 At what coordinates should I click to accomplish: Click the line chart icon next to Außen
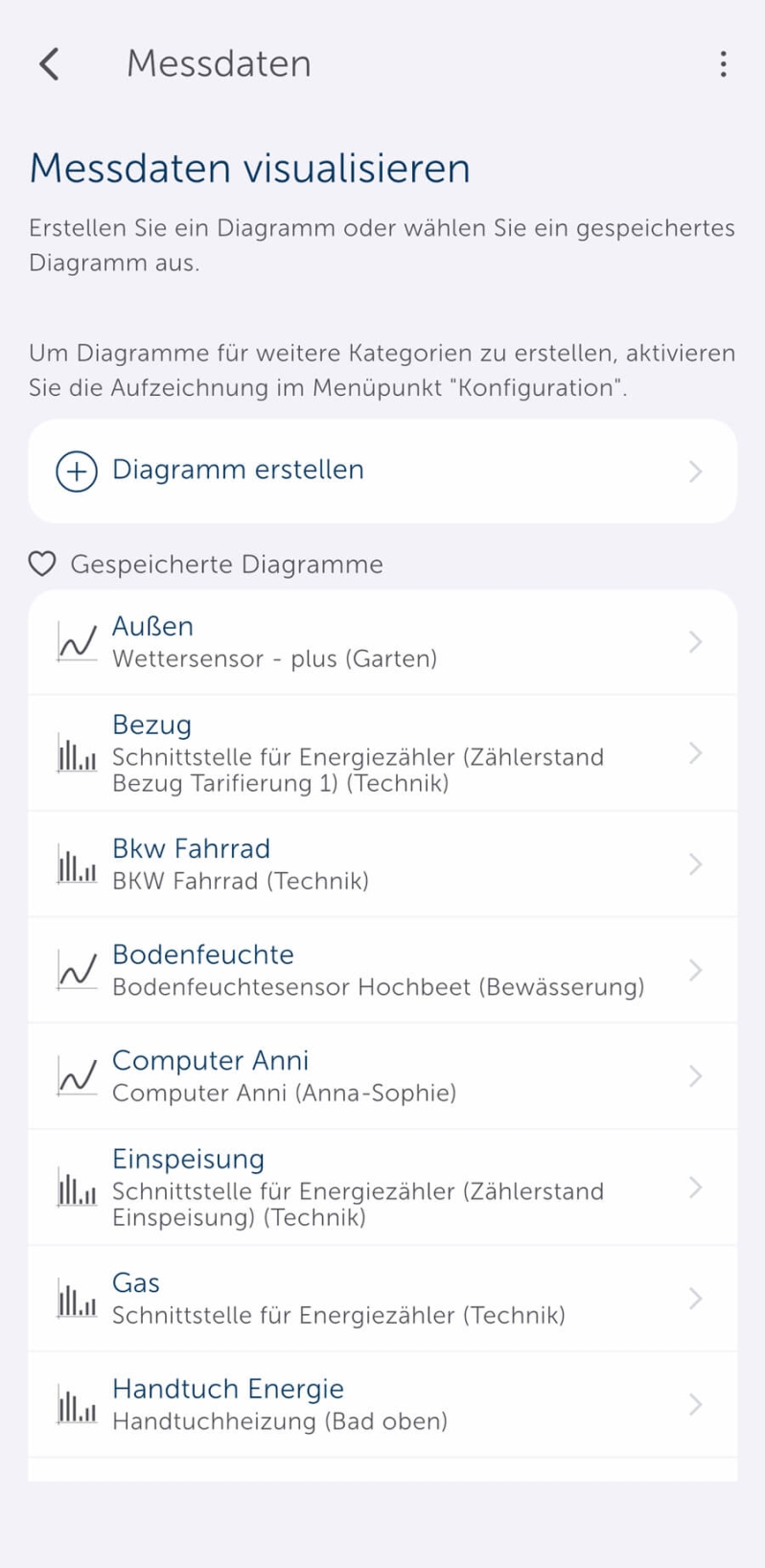77,642
